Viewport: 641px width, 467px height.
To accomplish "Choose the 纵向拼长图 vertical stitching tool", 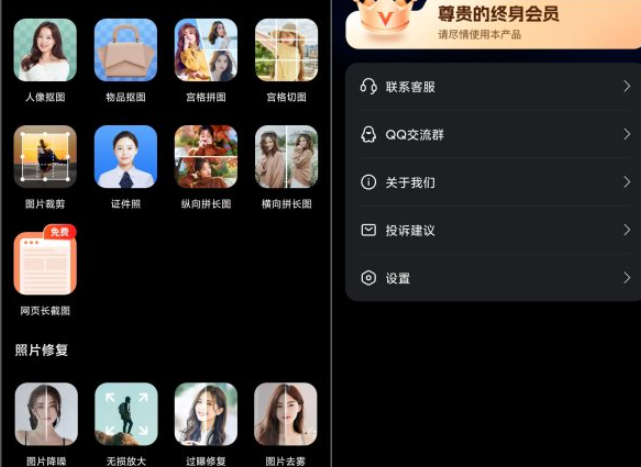I will point(206,156).
